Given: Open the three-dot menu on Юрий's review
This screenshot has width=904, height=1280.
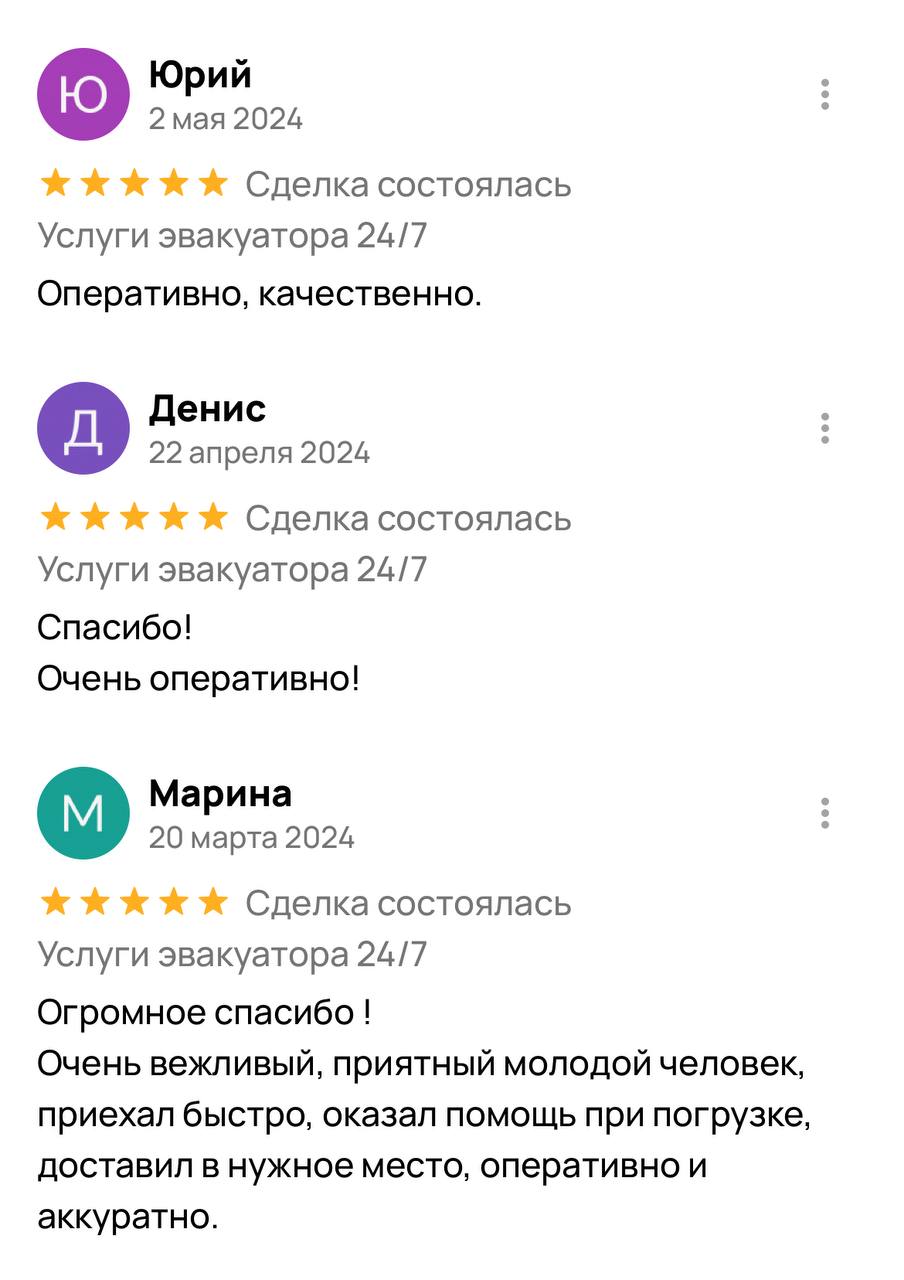Looking at the screenshot, I should click(x=825, y=93).
